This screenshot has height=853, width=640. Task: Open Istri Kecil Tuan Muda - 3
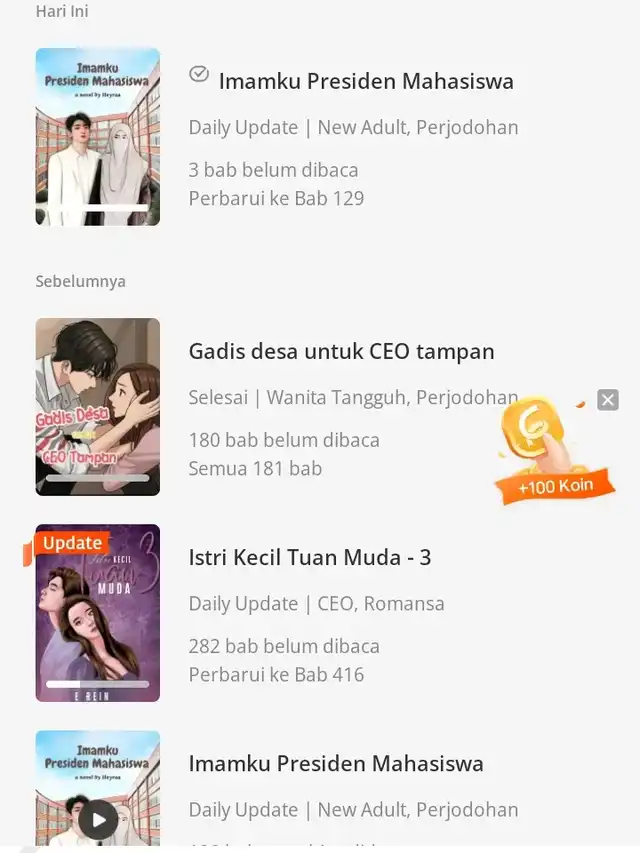[x=309, y=558]
